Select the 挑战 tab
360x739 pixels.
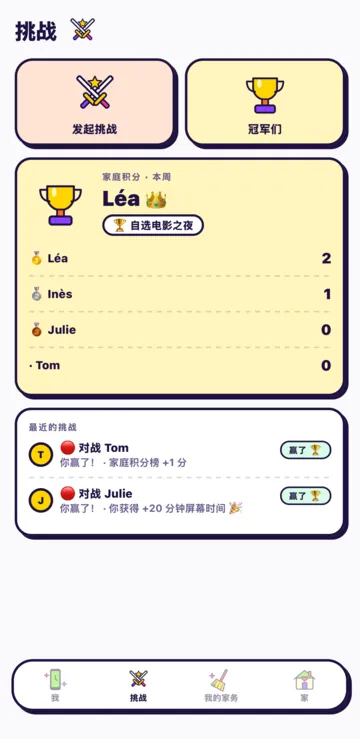point(139,685)
